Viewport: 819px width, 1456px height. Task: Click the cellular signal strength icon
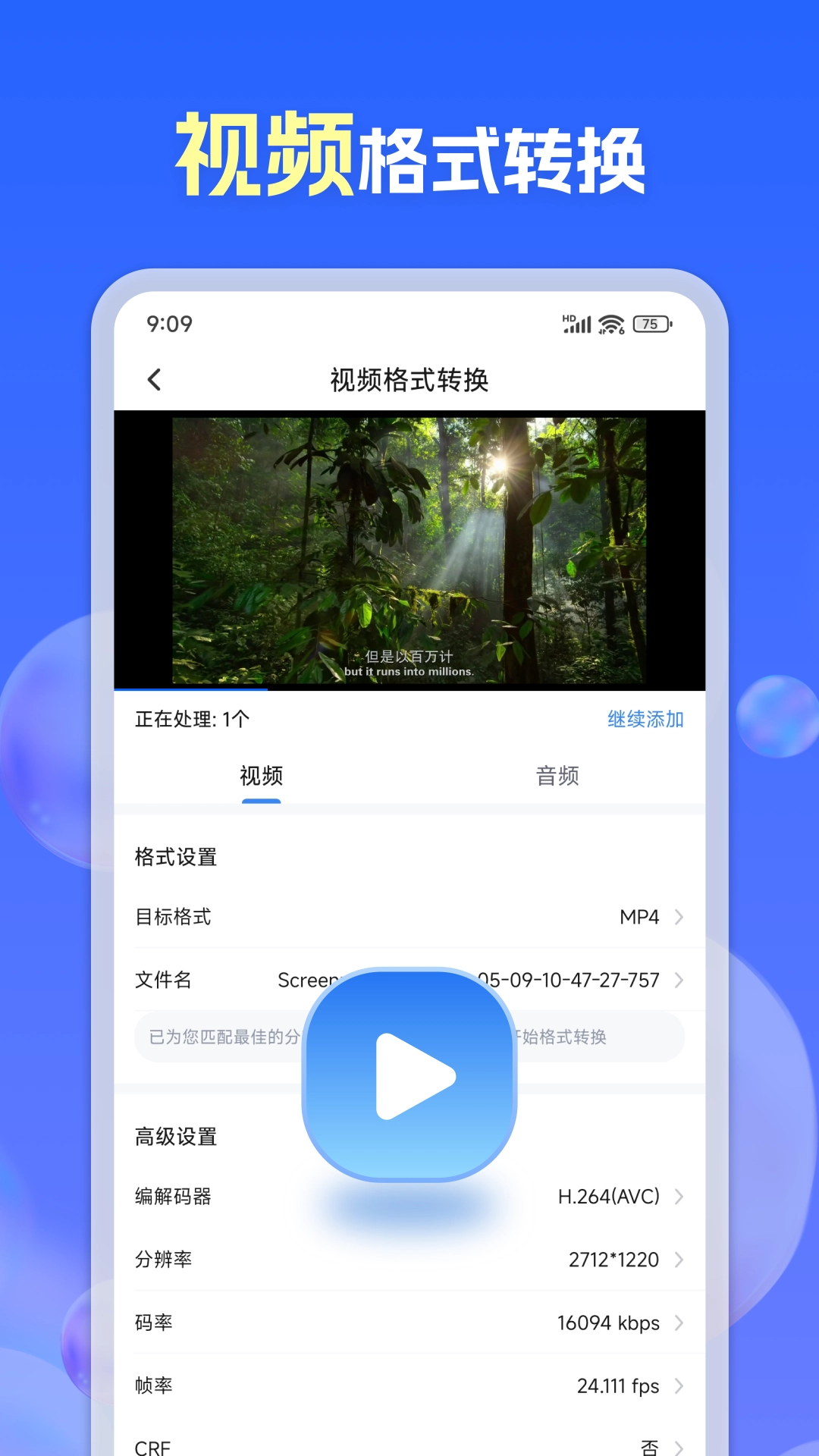(578, 325)
